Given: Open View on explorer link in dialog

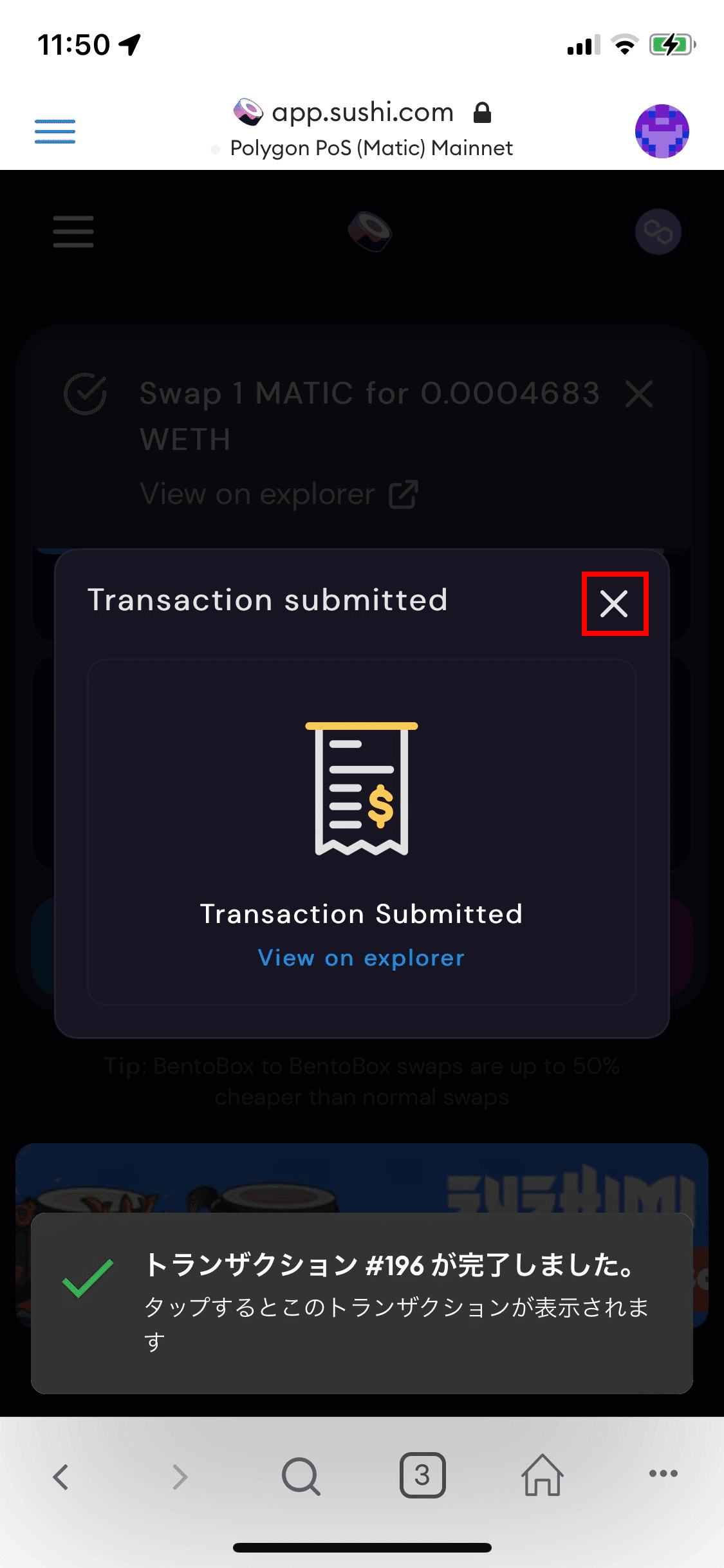Looking at the screenshot, I should click(361, 958).
